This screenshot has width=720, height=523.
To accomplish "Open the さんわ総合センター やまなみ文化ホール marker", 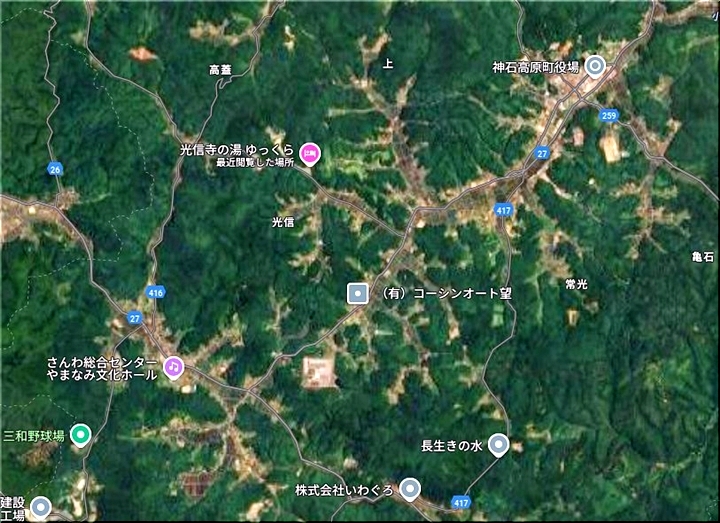I will [174, 367].
